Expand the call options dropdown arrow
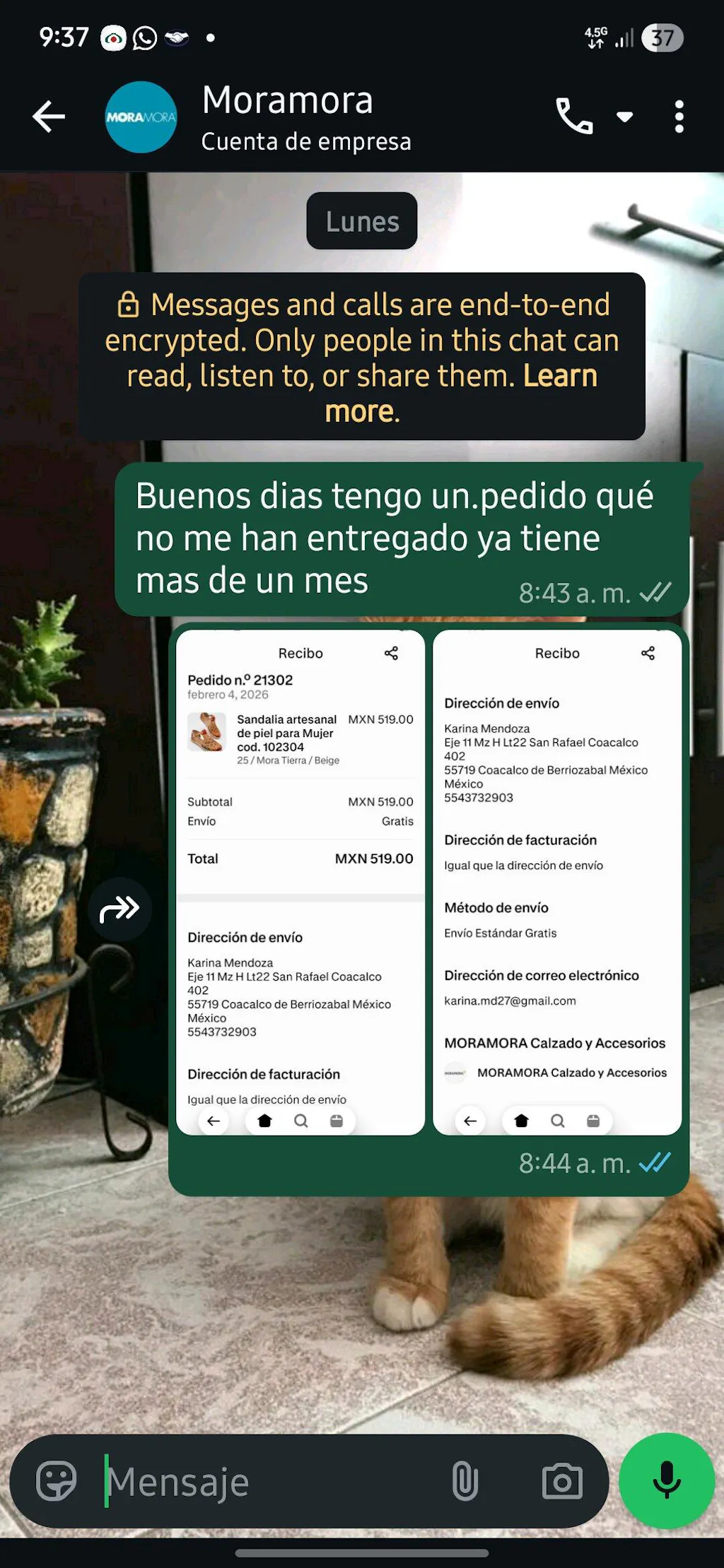This screenshot has width=724, height=1568. 624,117
